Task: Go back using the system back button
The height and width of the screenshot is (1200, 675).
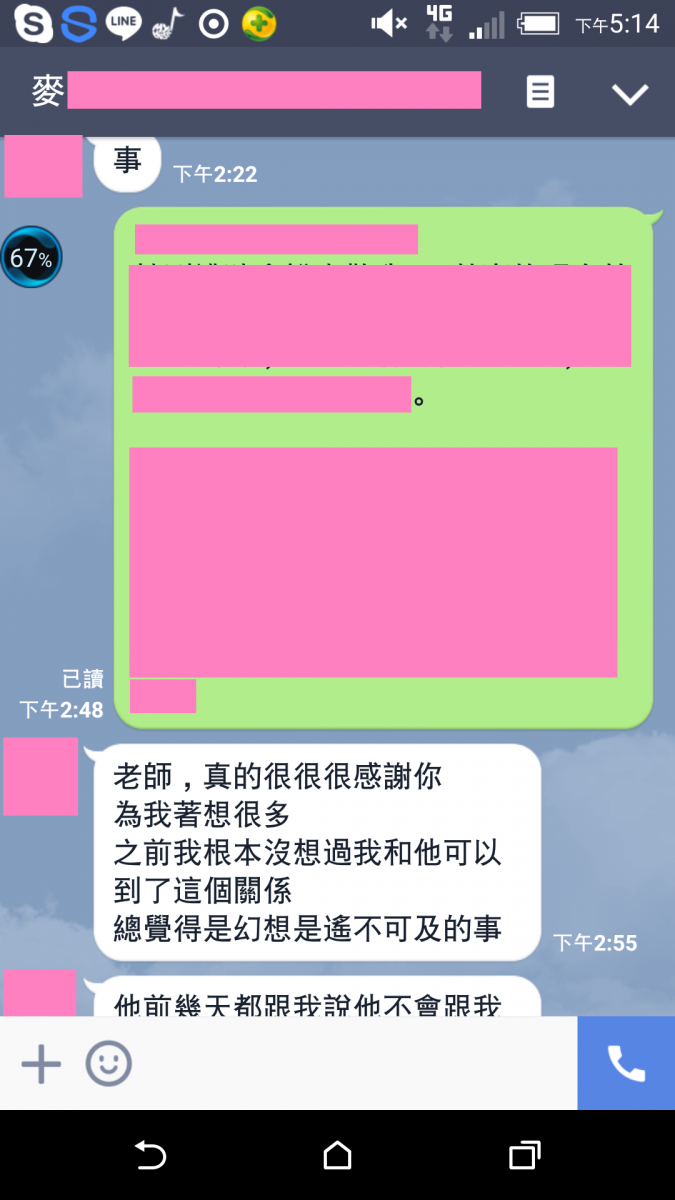Action: (150, 1156)
